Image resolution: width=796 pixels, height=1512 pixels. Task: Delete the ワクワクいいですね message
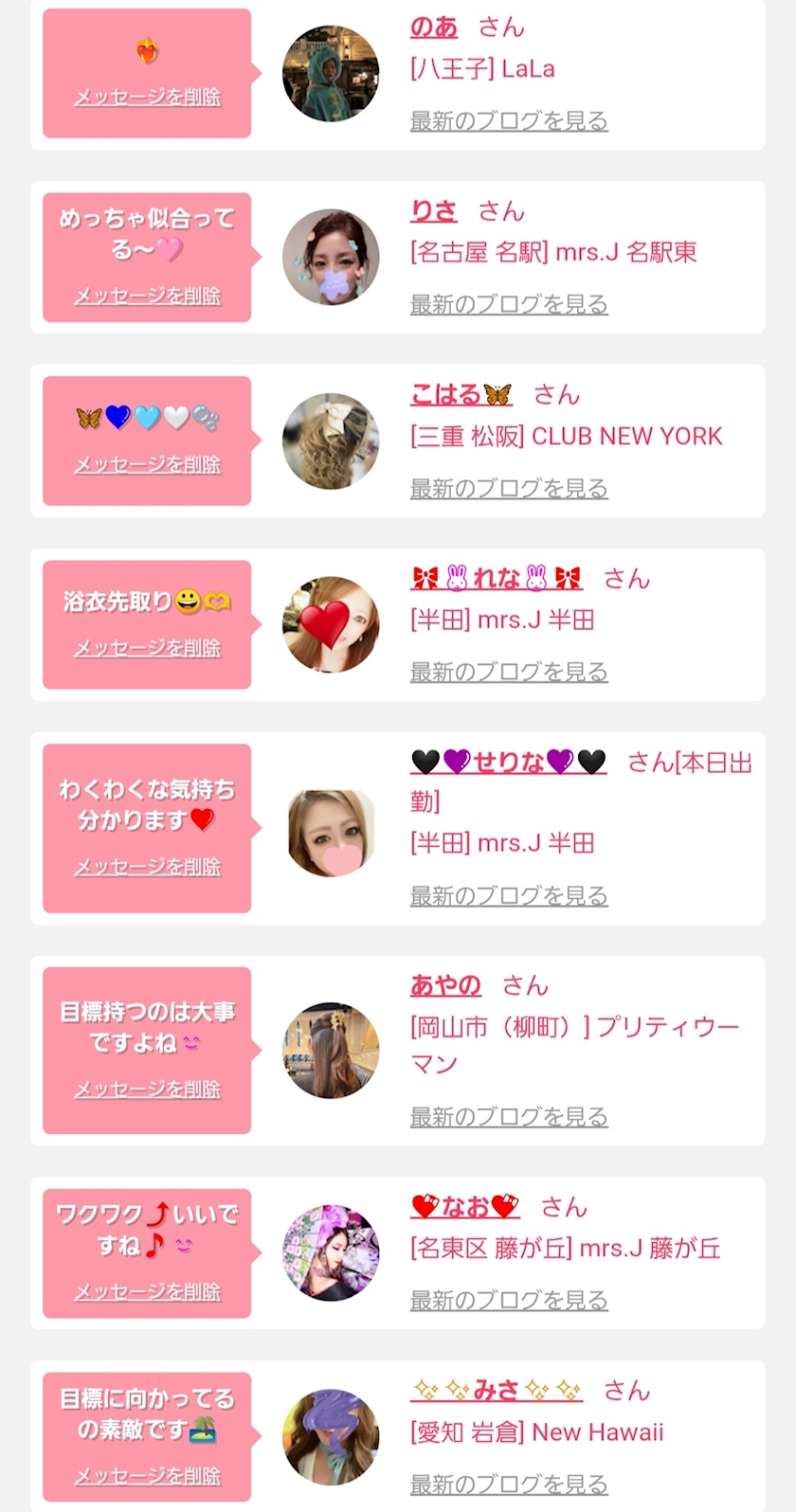[x=147, y=1292]
